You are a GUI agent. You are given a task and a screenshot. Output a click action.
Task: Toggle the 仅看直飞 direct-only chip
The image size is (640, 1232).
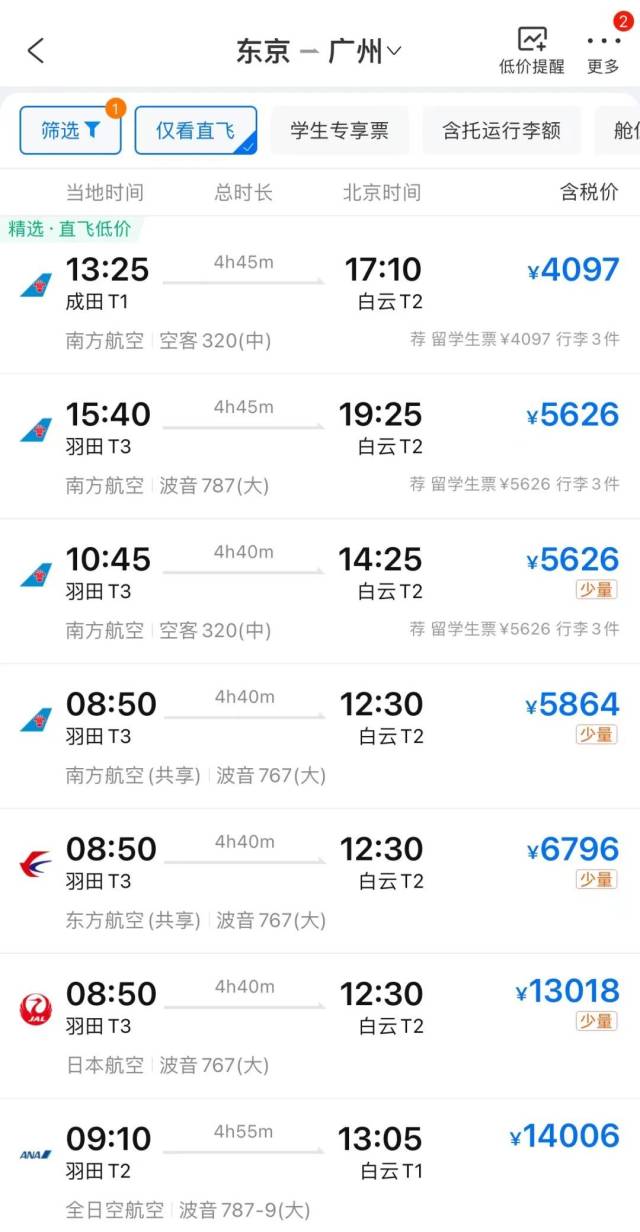pyautogui.click(x=196, y=130)
